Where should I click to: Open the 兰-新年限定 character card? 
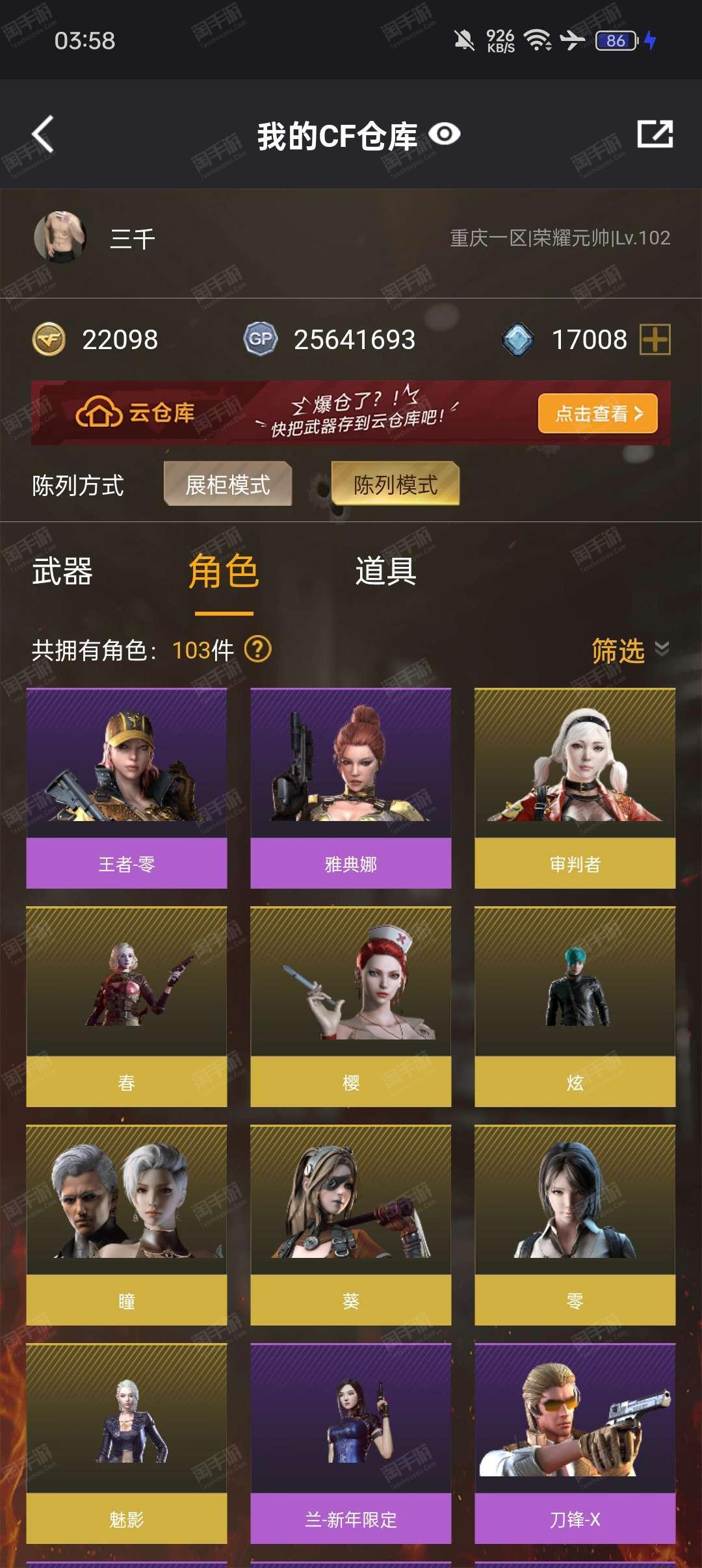[351, 1443]
